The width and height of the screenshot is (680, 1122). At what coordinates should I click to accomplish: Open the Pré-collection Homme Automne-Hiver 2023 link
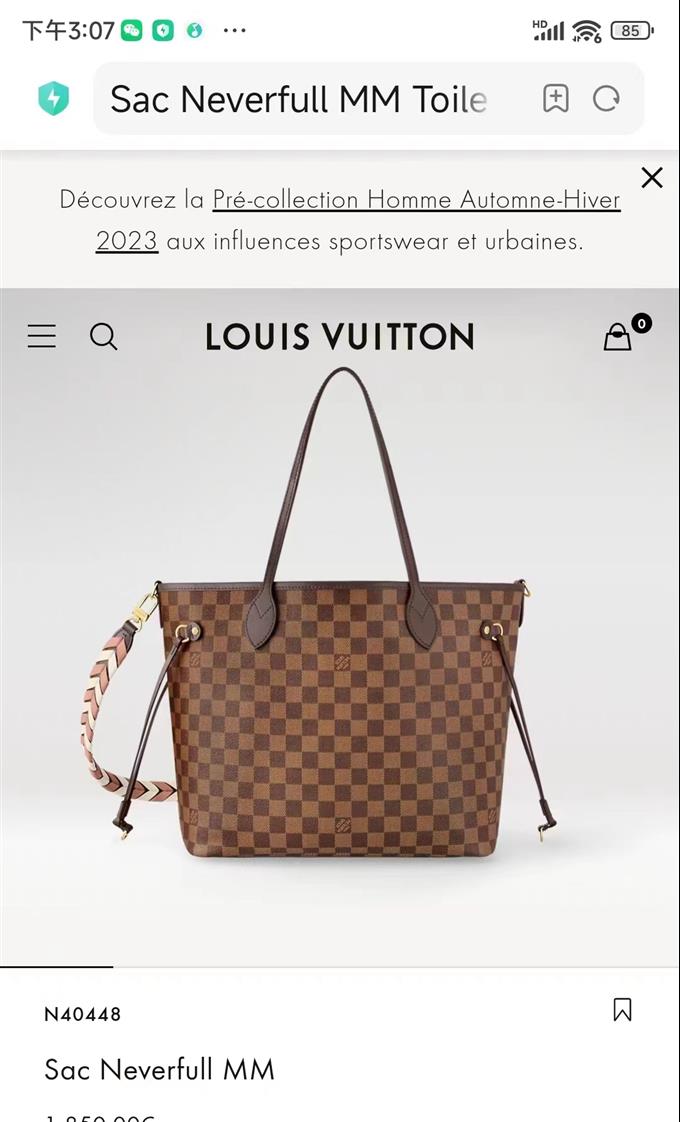click(x=415, y=200)
